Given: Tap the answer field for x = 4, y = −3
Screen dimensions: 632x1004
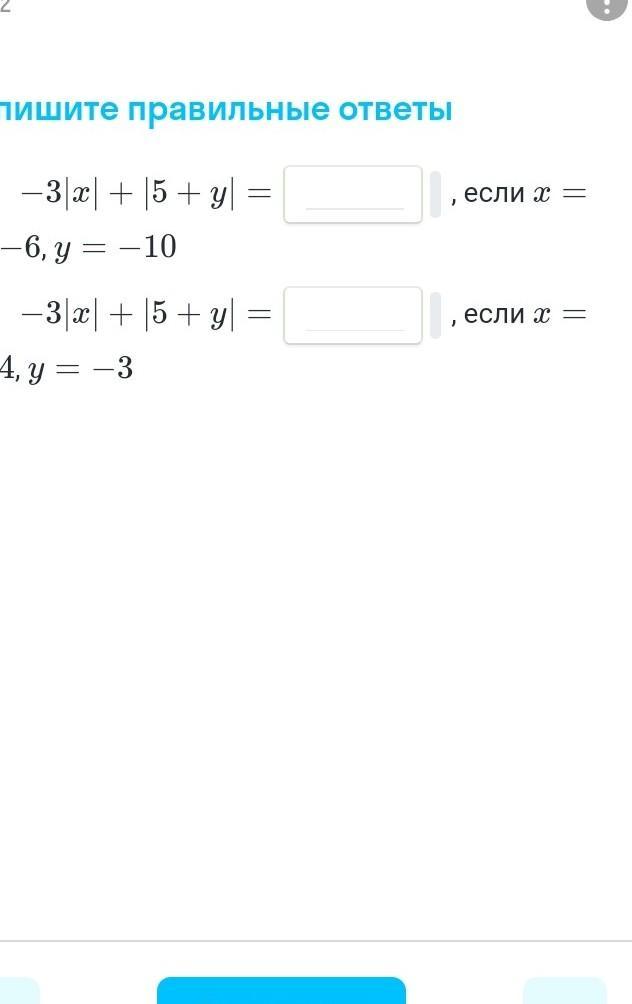Looking at the screenshot, I should 353,316.
